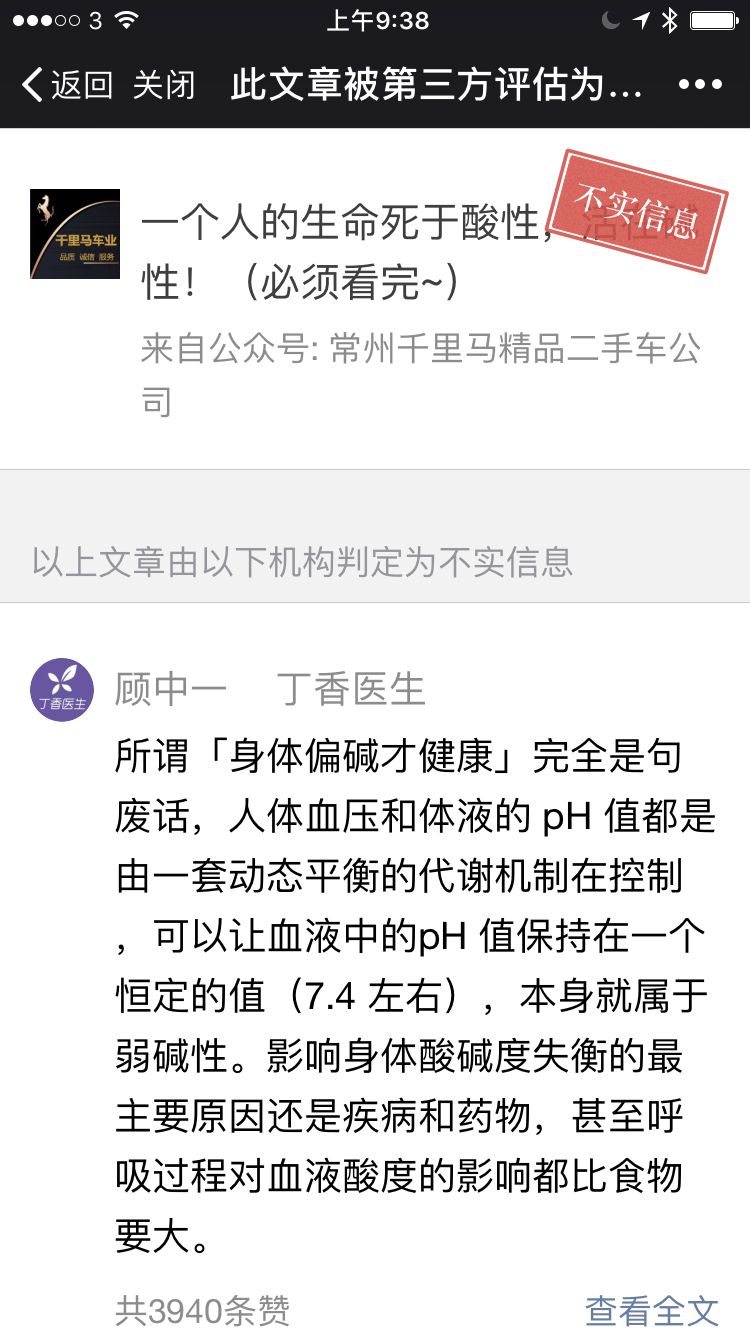Close the page with 关闭
The height and width of the screenshot is (1334, 750).
pyautogui.click(x=164, y=85)
